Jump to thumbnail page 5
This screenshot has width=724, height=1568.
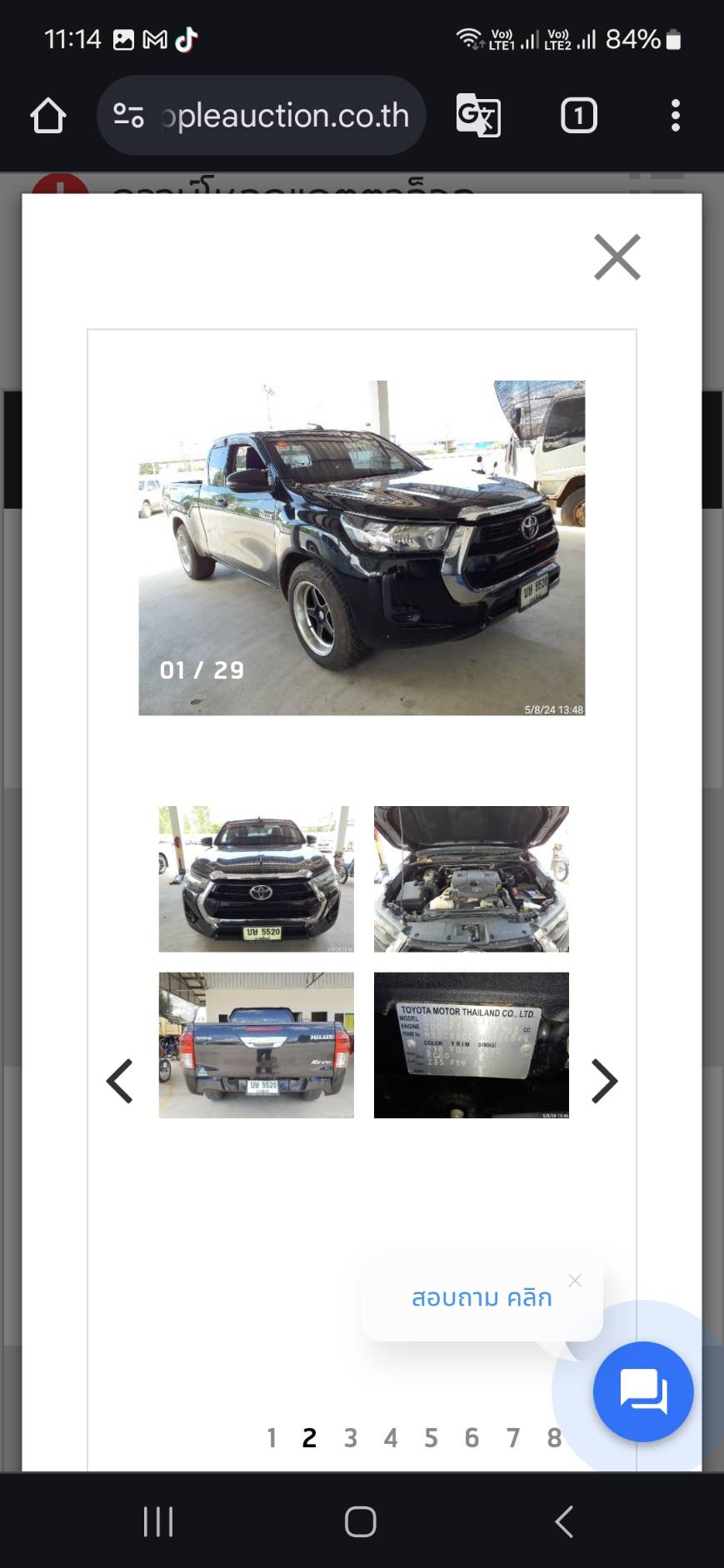[431, 1438]
